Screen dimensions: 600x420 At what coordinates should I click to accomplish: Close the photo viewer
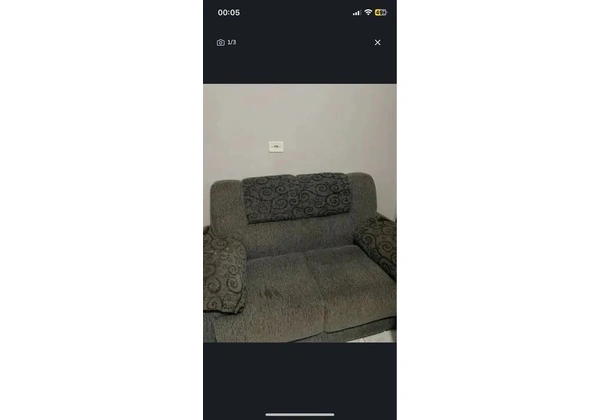377,43
